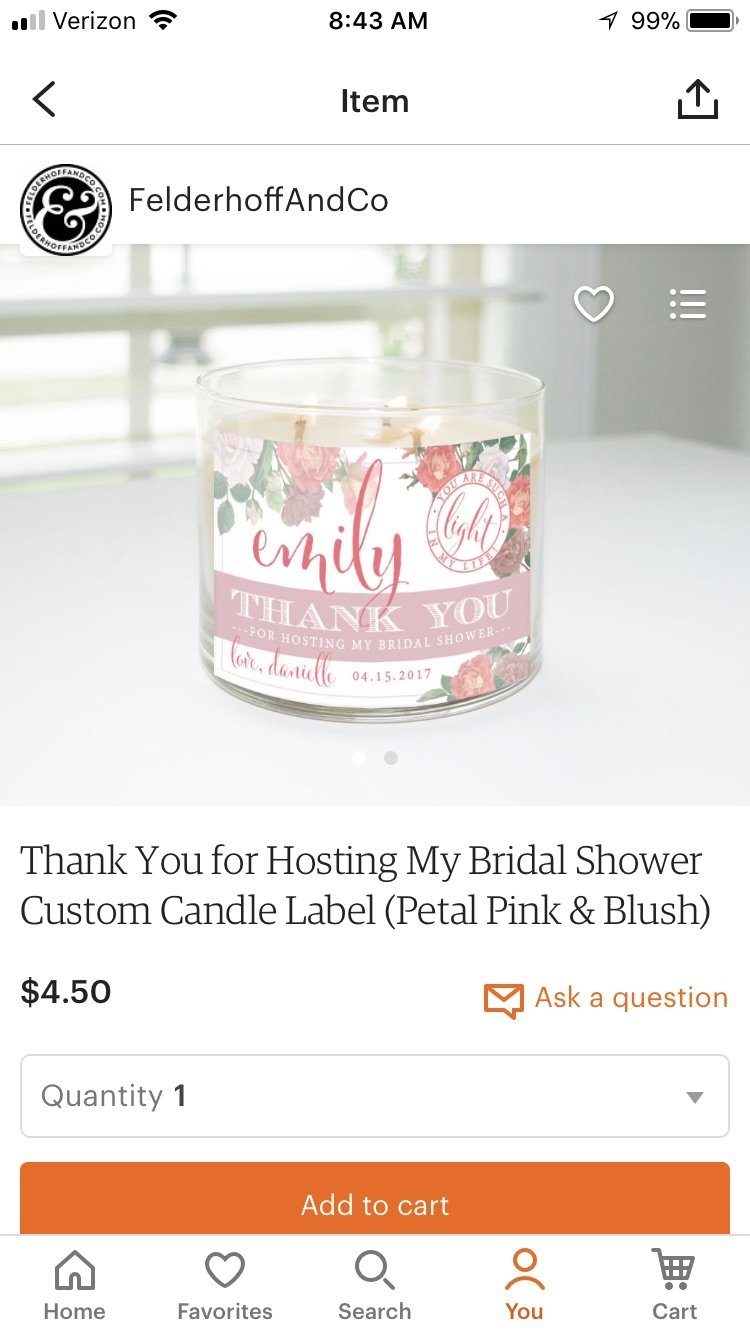Go back from the Item page
The height and width of the screenshot is (1334, 750).
pyautogui.click(x=44, y=100)
